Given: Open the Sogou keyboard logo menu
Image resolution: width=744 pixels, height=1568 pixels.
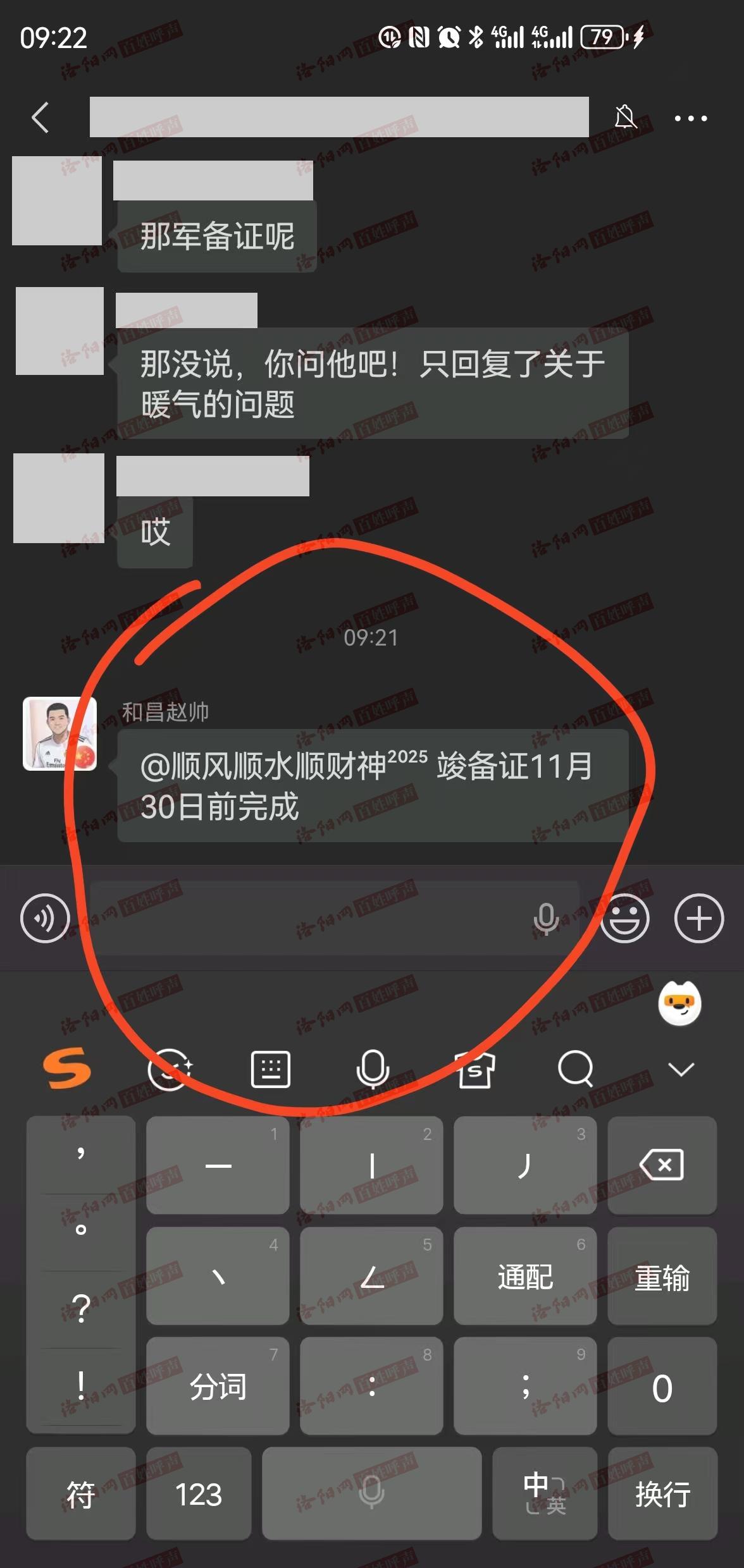Looking at the screenshot, I should [x=66, y=1069].
